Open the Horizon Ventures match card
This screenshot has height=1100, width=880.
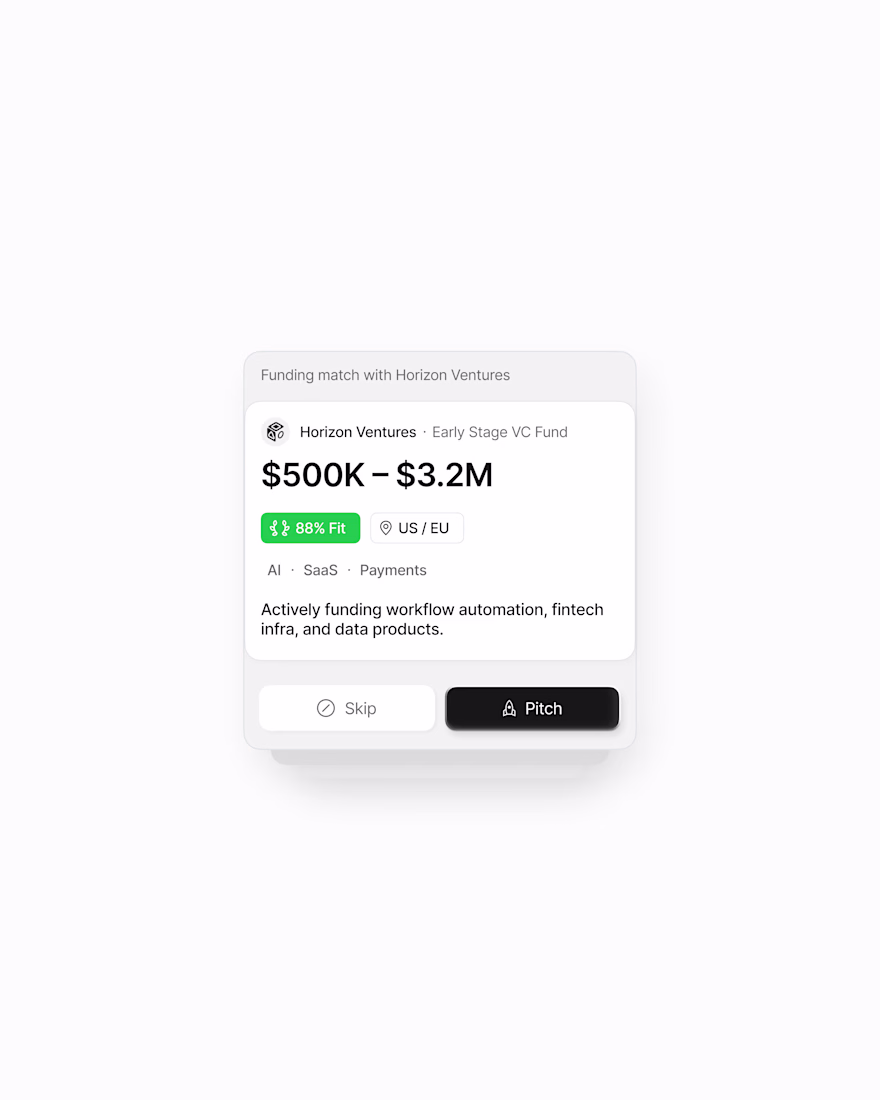(x=440, y=530)
